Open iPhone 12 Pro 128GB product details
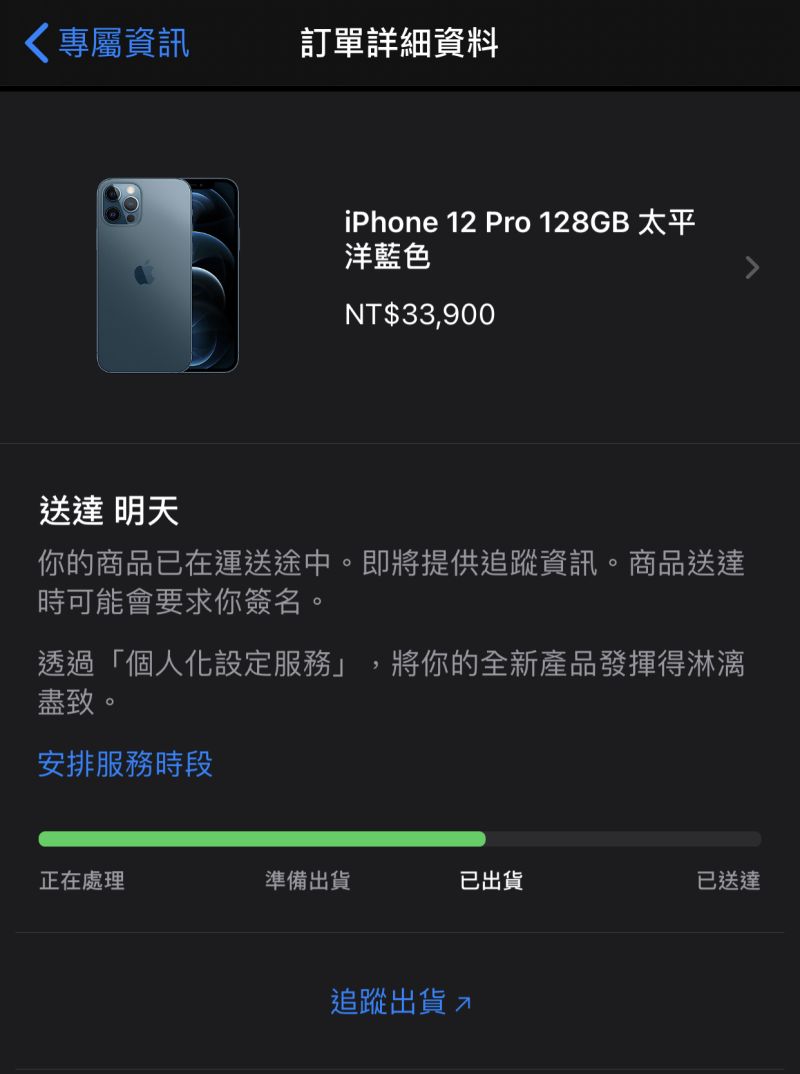Image resolution: width=800 pixels, height=1074 pixels. pyautogui.click(x=520, y=268)
